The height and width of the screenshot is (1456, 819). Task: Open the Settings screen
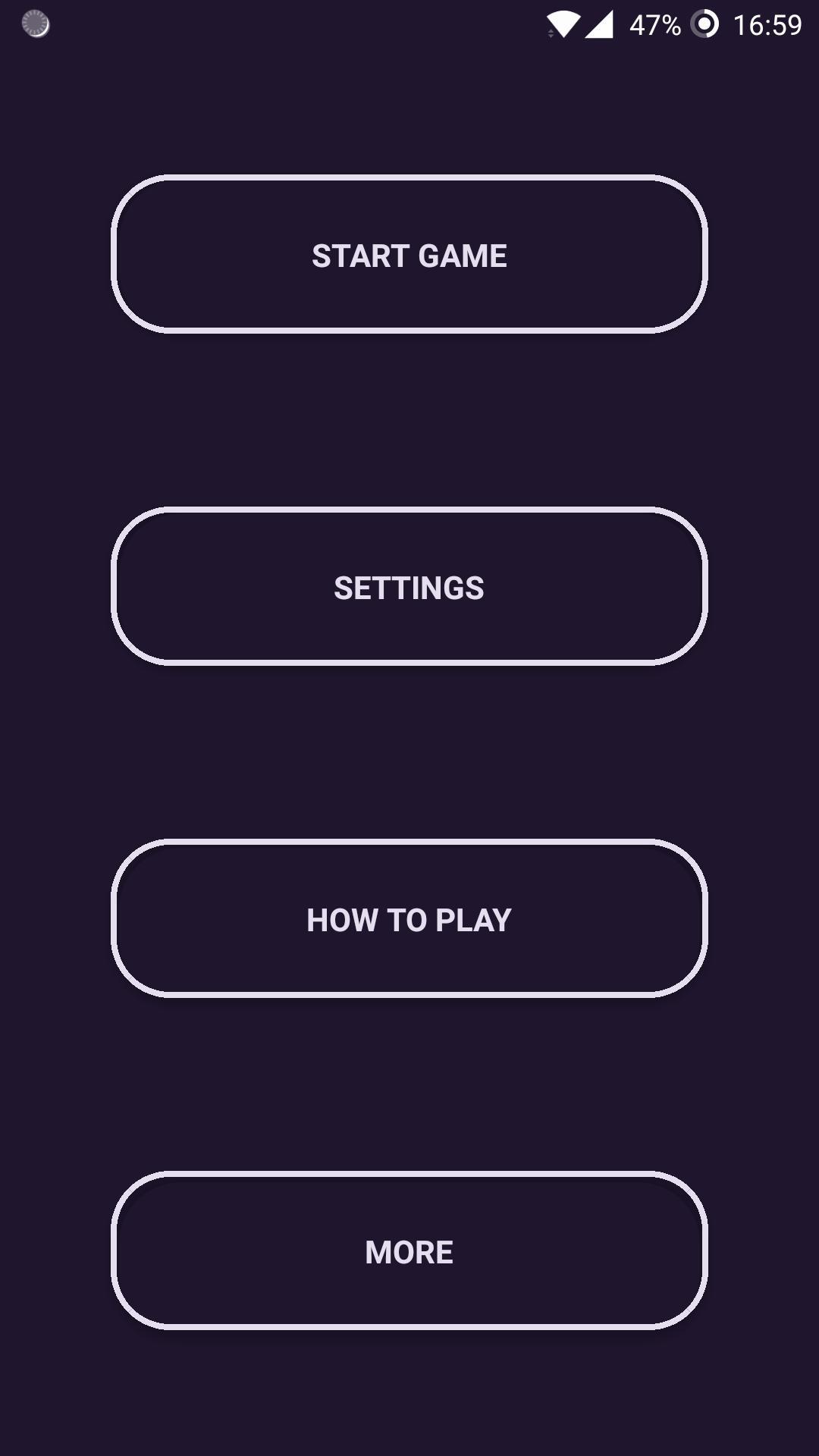[x=409, y=587]
